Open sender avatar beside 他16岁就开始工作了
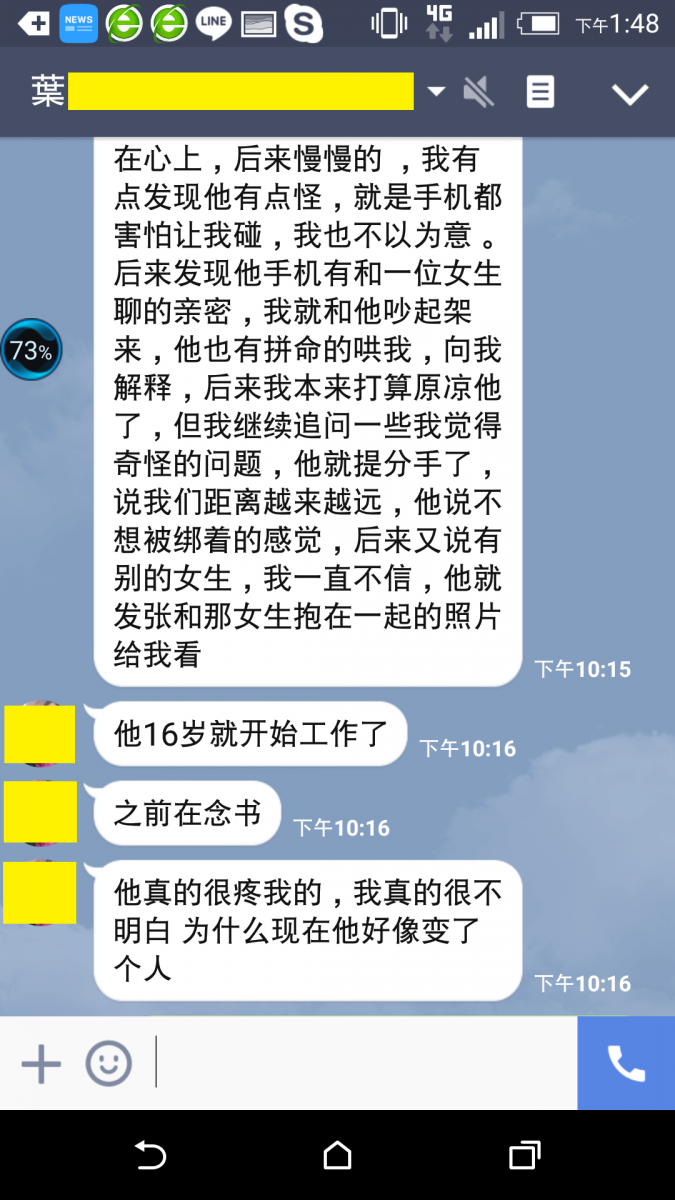This screenshot has width=675, height=1200. pos(40,734)
